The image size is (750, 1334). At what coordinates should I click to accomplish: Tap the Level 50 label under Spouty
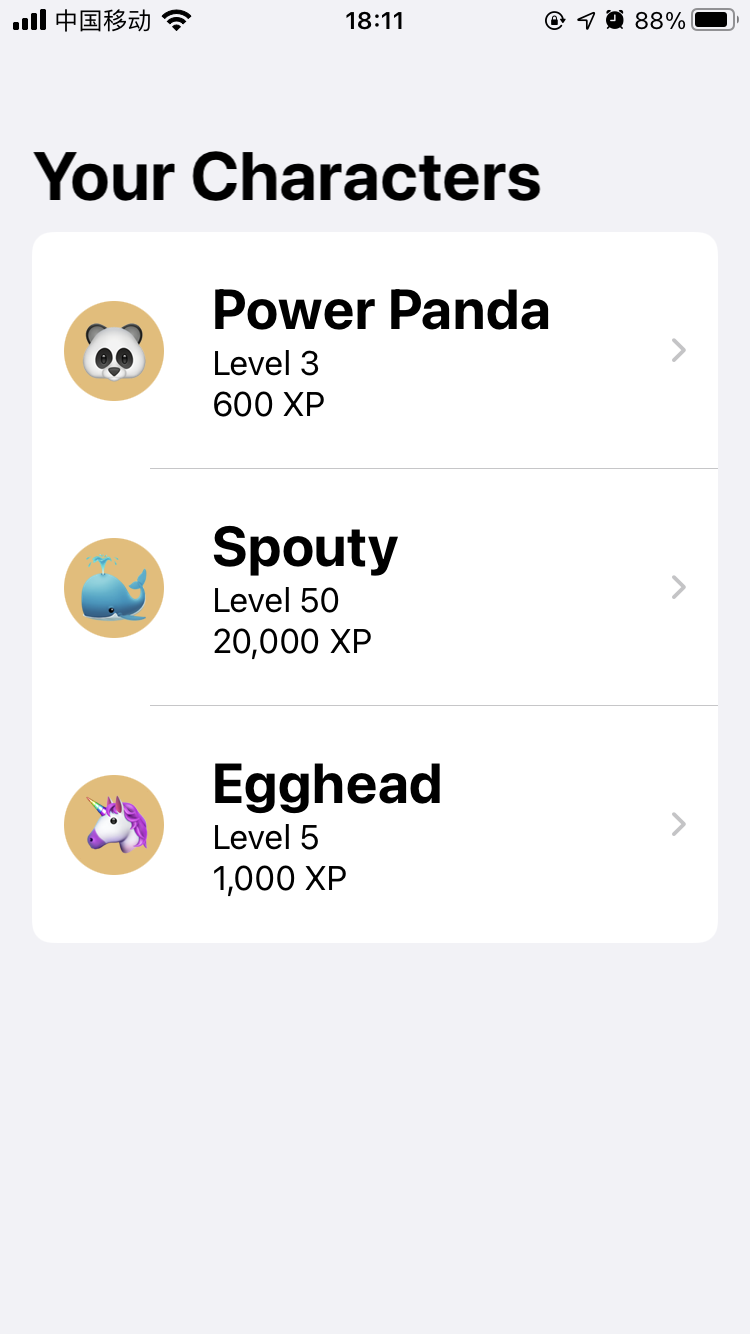coord(276,600)
